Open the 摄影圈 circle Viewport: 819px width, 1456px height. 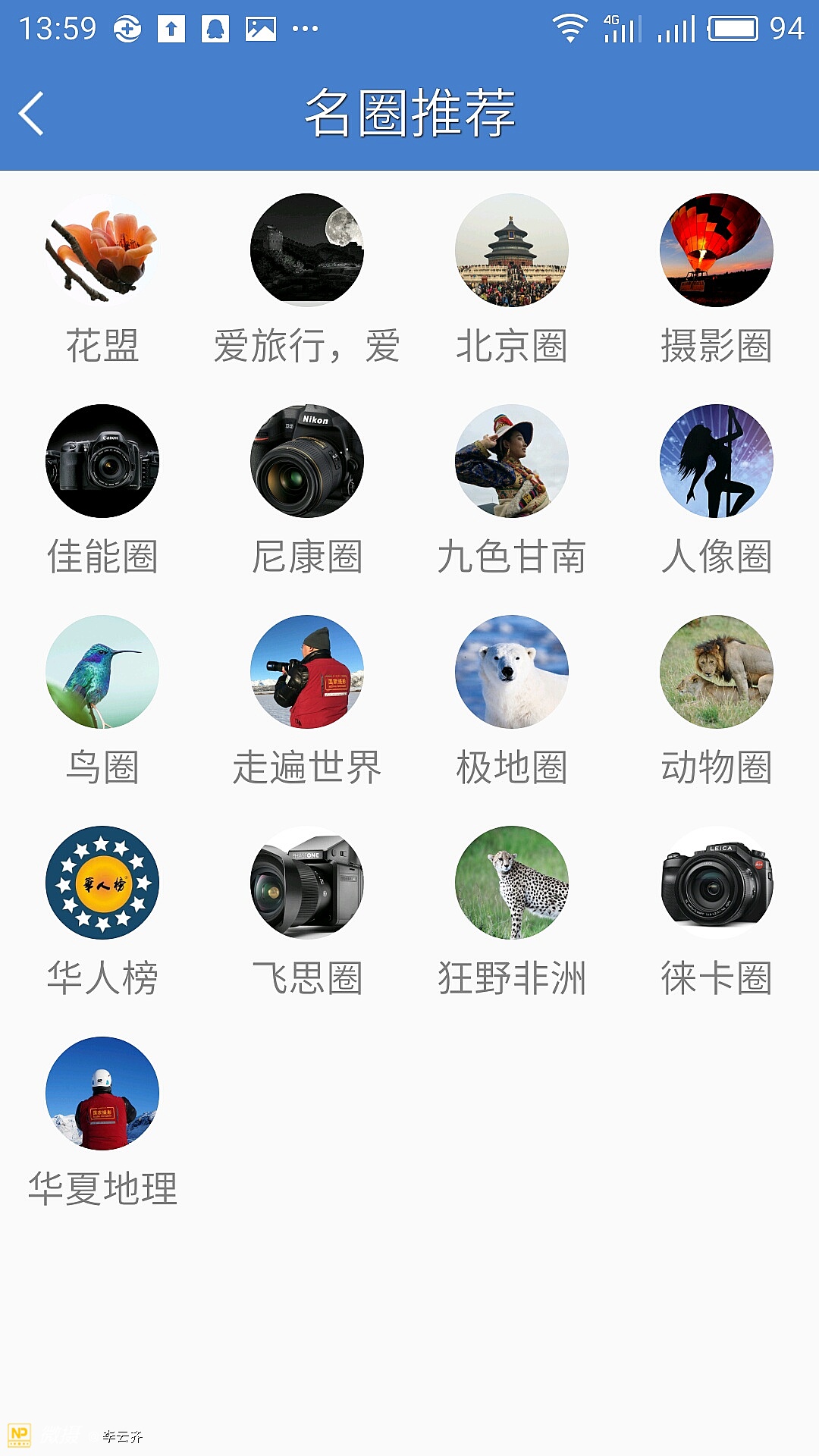click(717, 250)
